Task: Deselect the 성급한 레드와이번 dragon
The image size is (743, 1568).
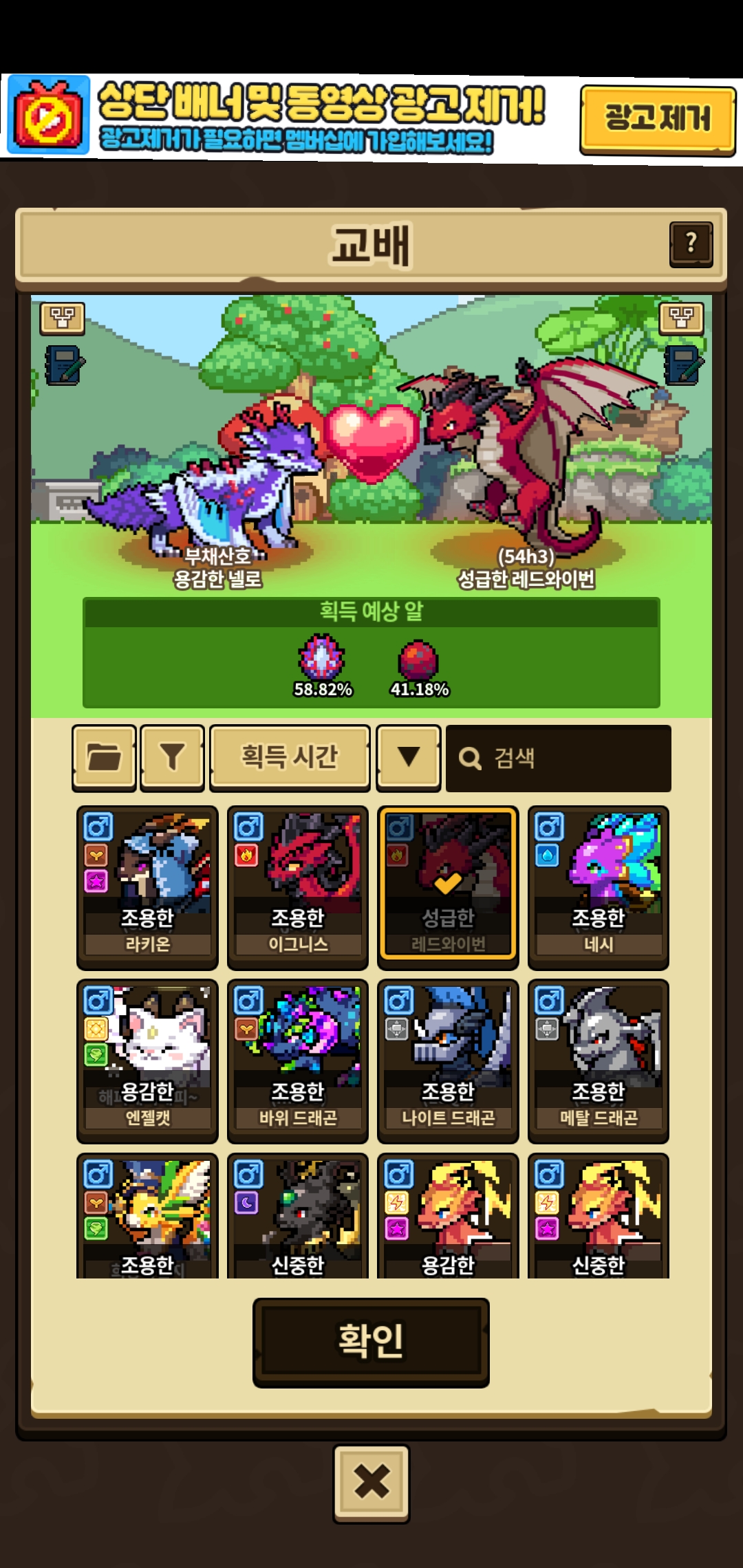Action: [x=447, y=884]
